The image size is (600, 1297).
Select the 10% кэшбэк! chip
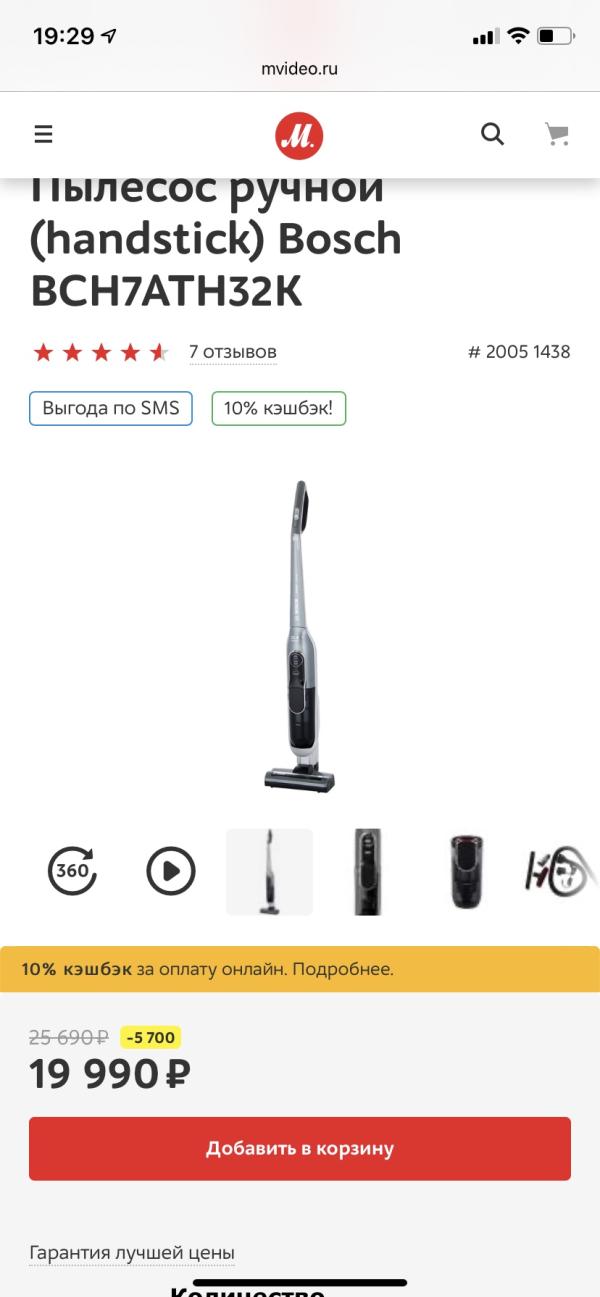click(278, 408)
